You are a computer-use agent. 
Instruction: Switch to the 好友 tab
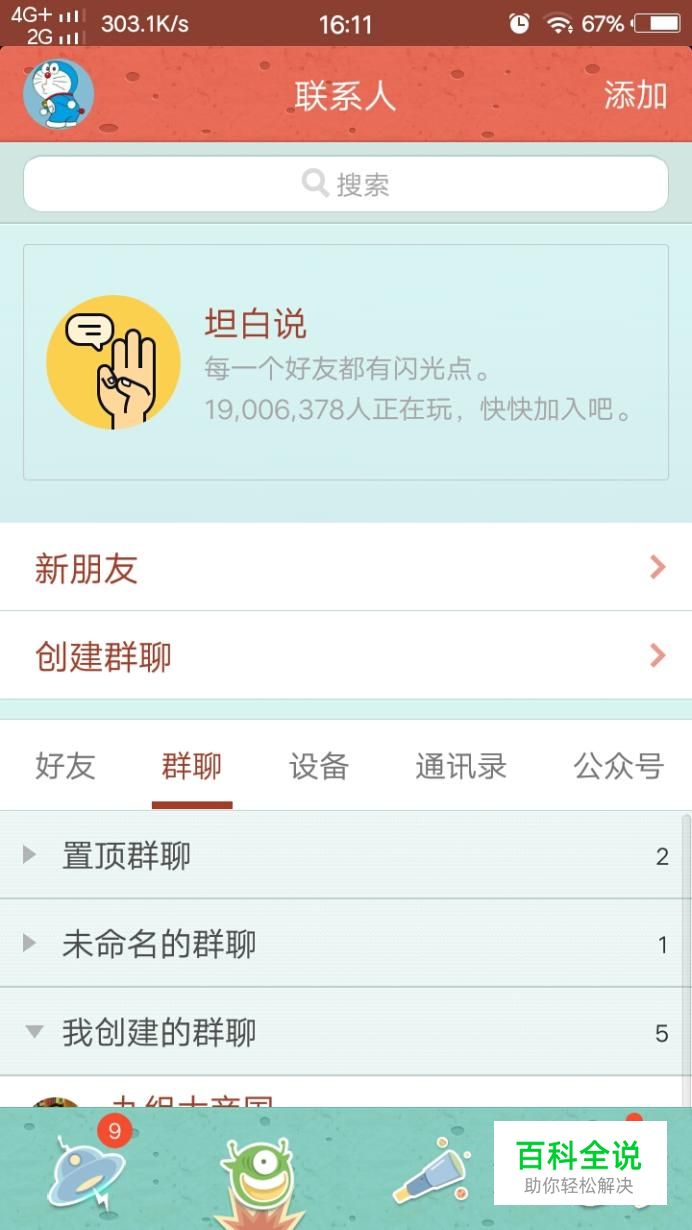65,767
